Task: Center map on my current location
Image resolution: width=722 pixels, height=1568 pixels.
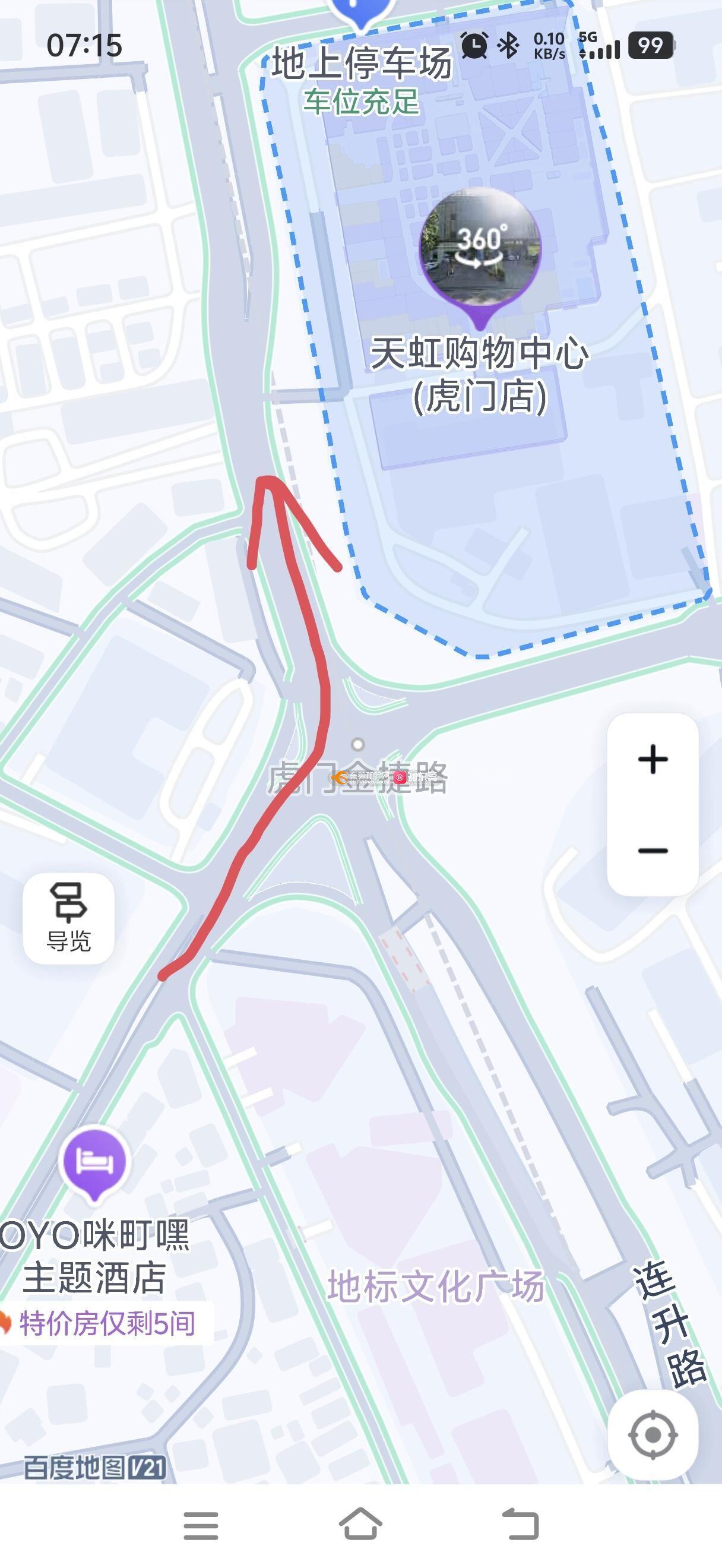Action: pos(653,1435)
